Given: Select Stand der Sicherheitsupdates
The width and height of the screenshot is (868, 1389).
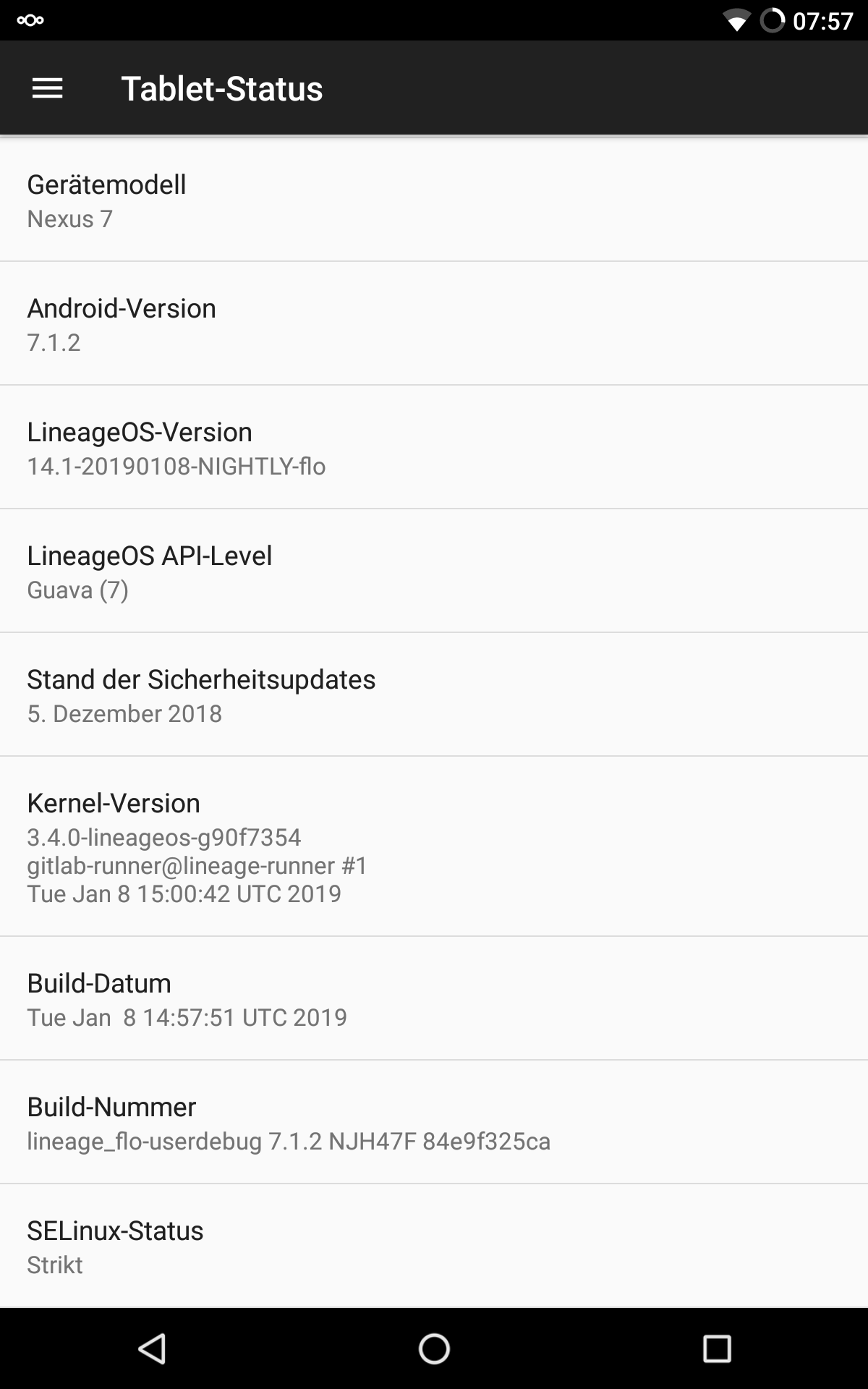Looking at the screenshot, I should [434, 695].
